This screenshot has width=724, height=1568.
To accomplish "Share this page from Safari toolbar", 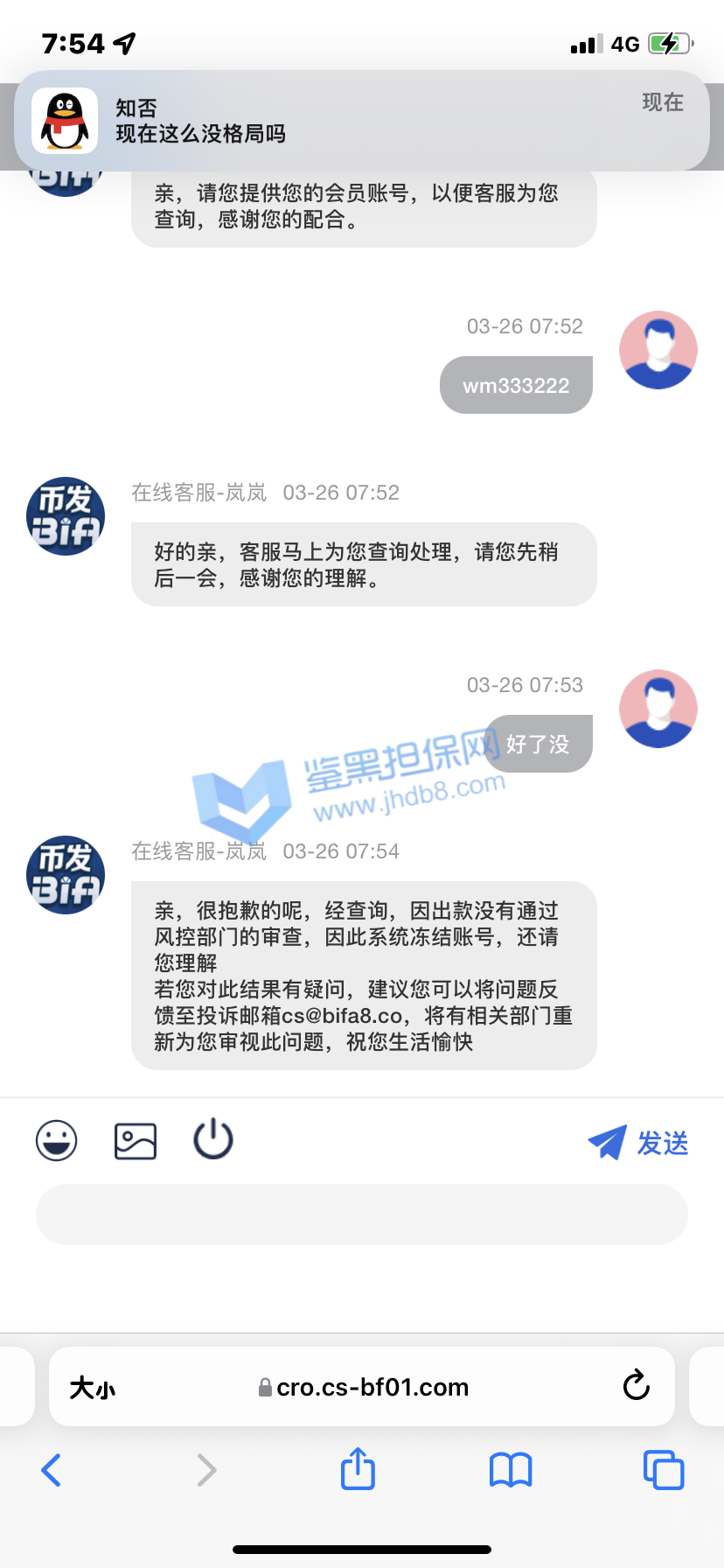I will (x=358, y=1468).
